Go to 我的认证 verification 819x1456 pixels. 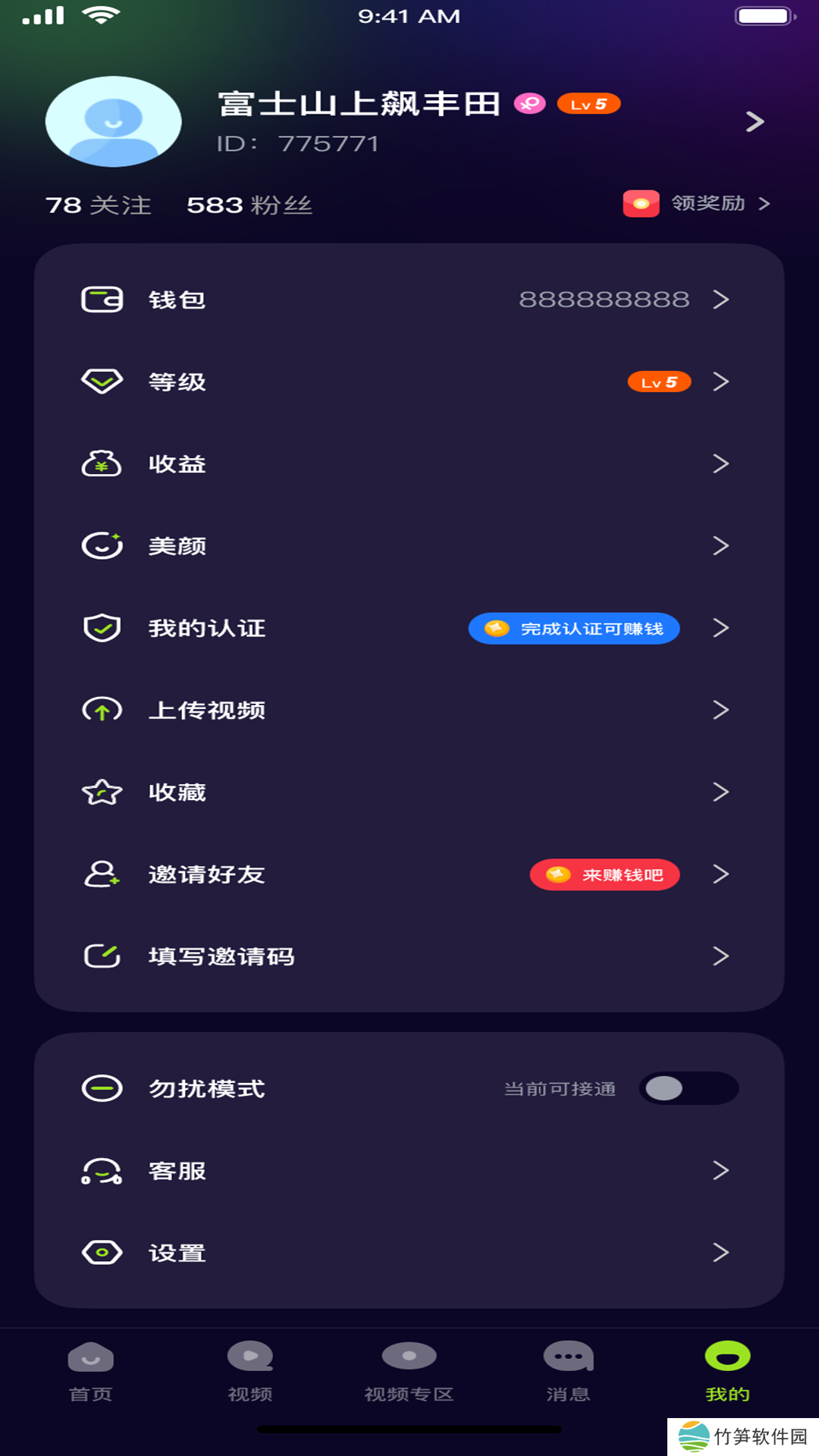tap(409, 628)
